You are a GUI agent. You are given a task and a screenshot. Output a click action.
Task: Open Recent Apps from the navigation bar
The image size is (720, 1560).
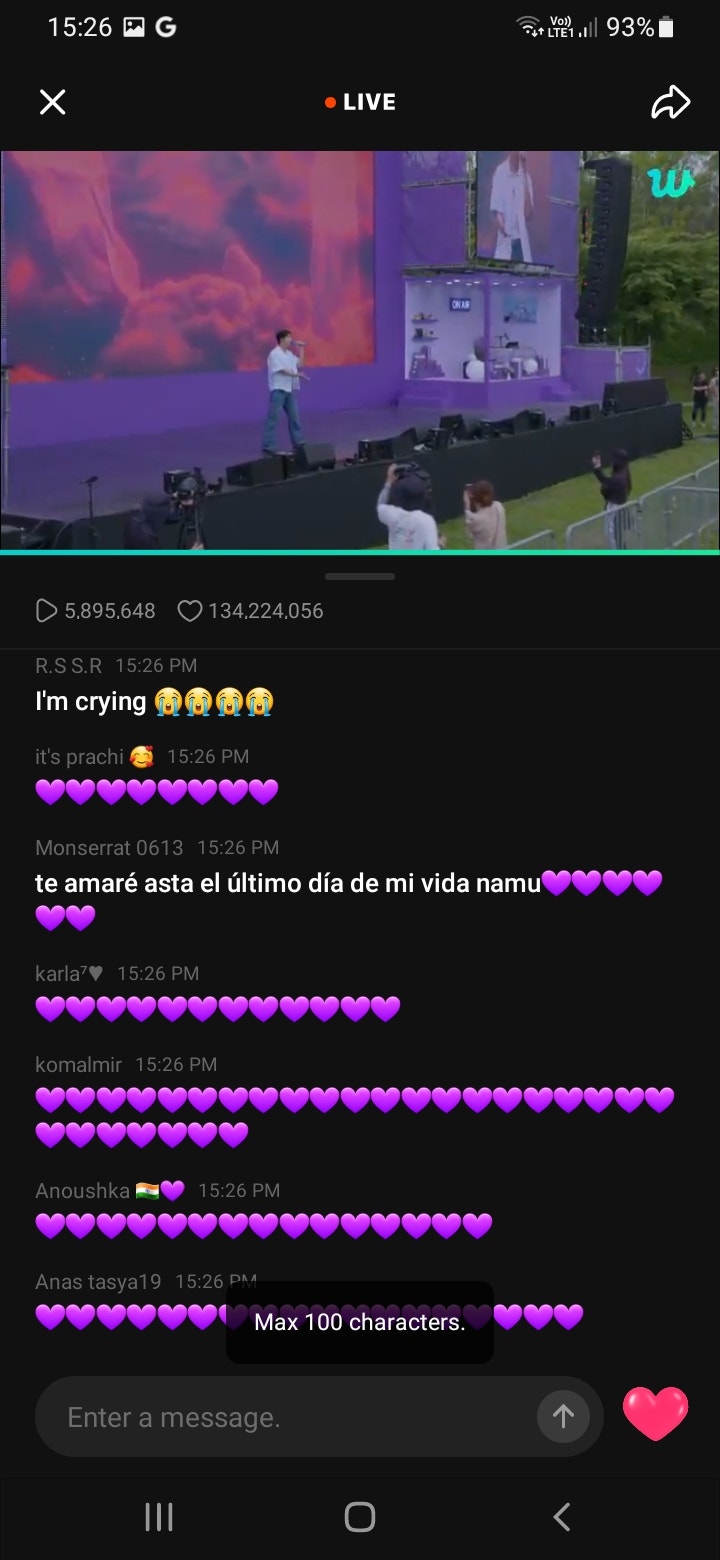pos(158,1516)
